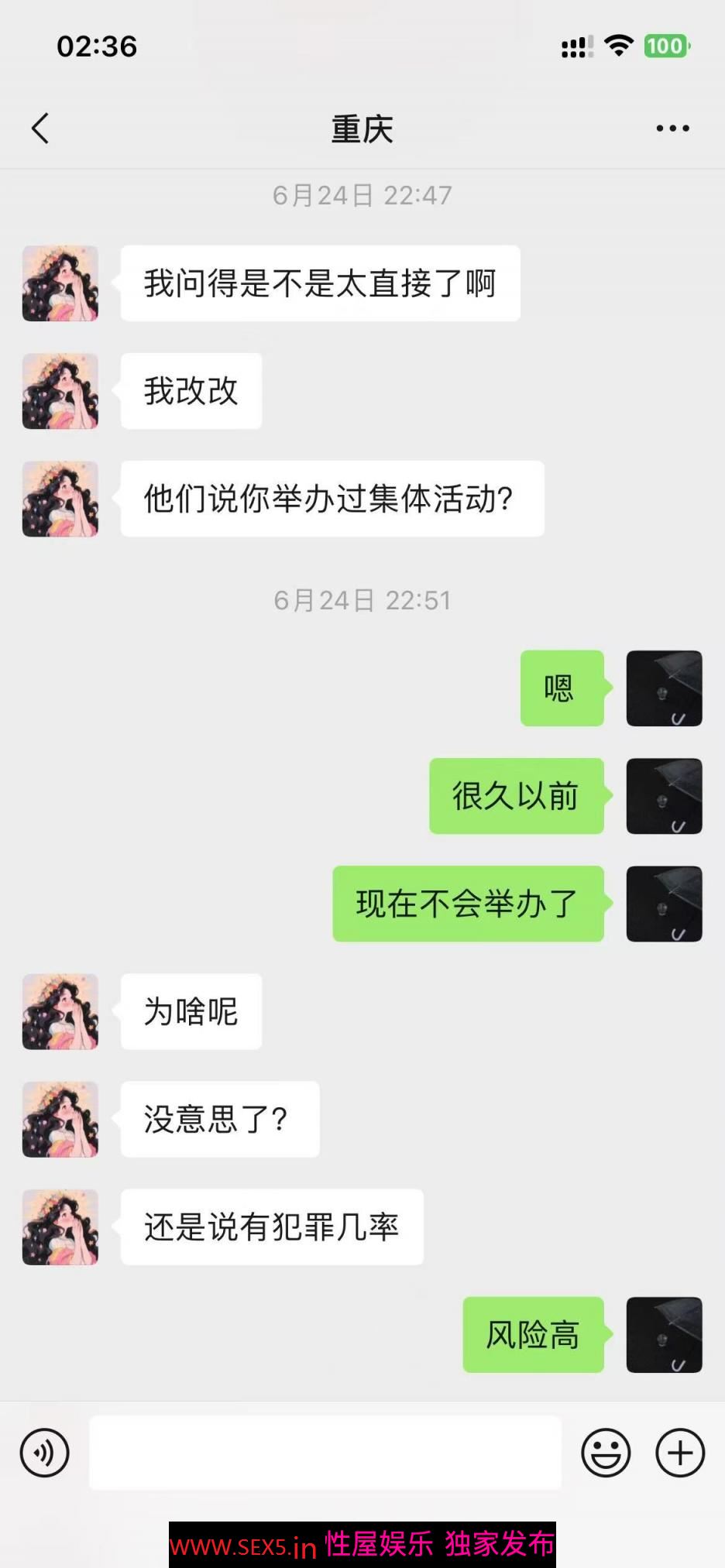Open contact avatar beside 我改改 message
Image resolution: width=725 pixels, height=1568 pixels.
(x=60, y=391)
